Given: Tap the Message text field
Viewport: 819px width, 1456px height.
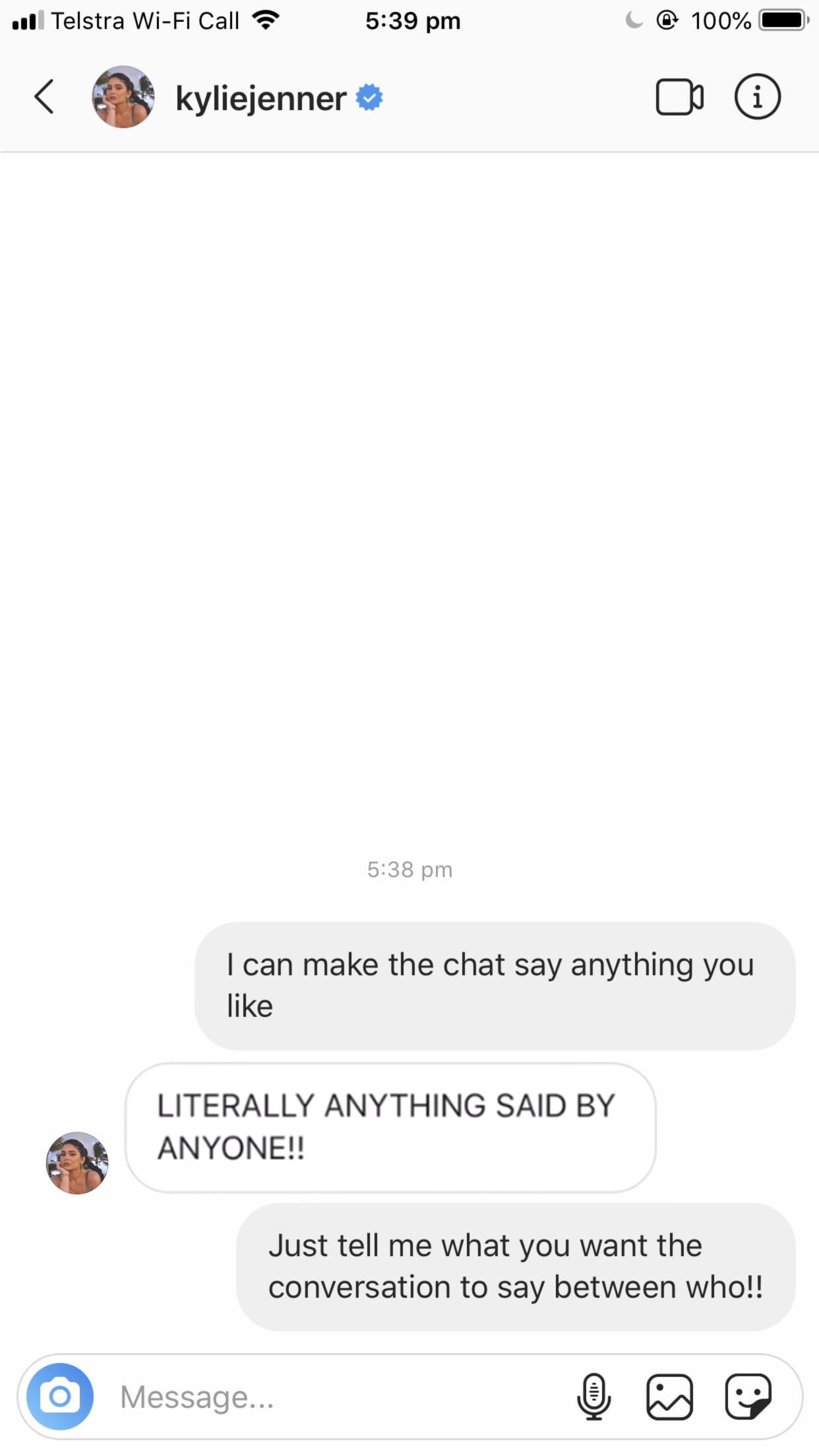Looking at the screenshot, I should [x=336, y=1396].
